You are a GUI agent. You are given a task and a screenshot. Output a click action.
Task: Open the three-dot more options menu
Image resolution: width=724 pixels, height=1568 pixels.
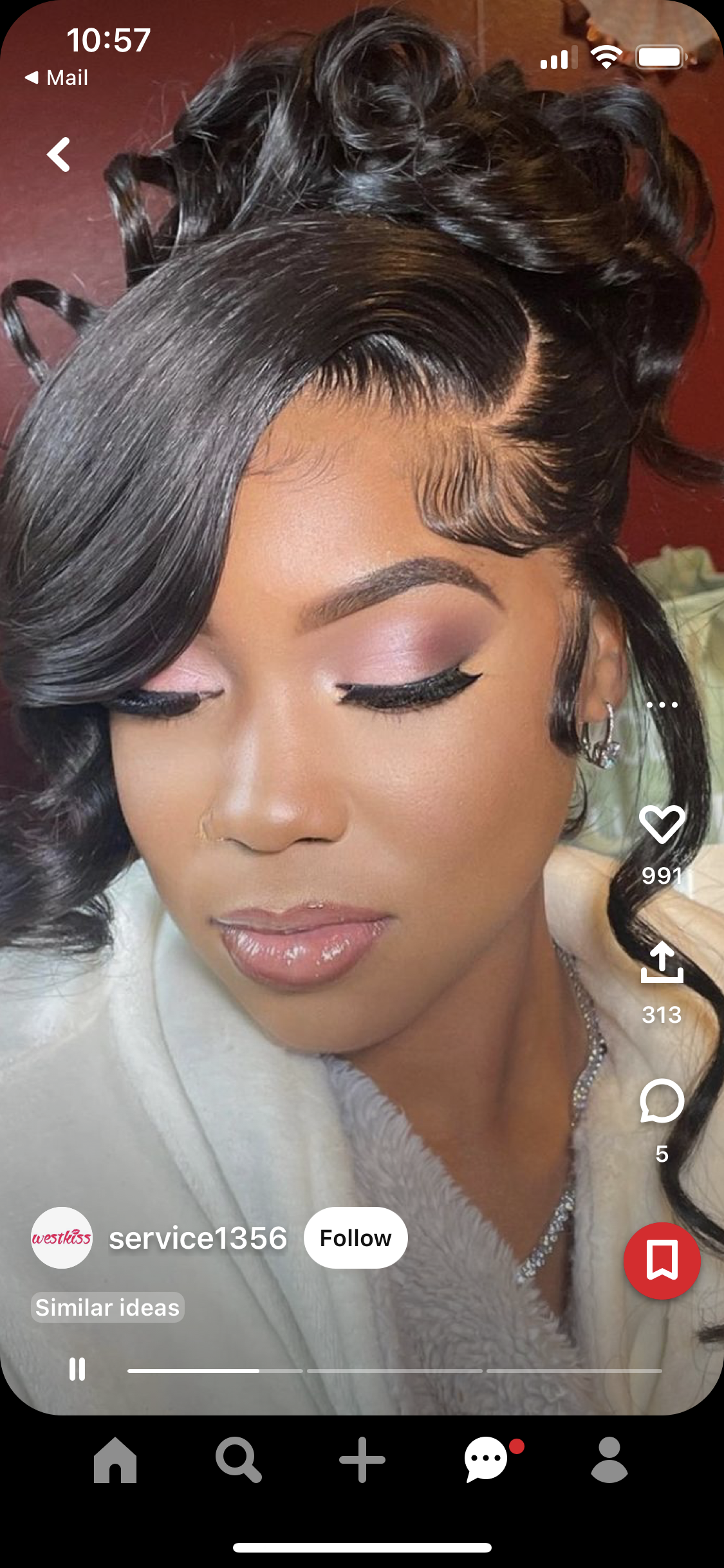click(x=662, y=705)
